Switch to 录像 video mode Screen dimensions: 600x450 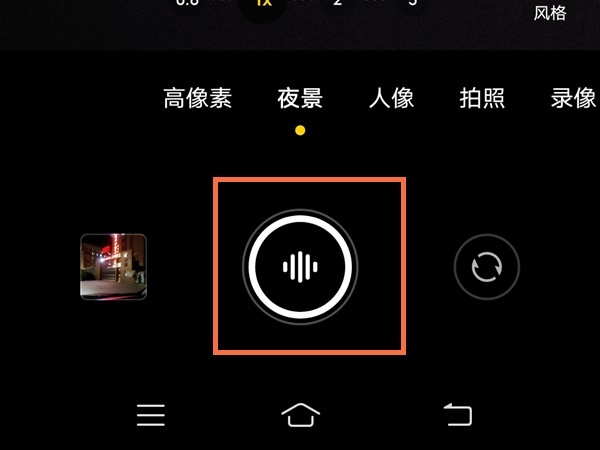tap(573, 98)
